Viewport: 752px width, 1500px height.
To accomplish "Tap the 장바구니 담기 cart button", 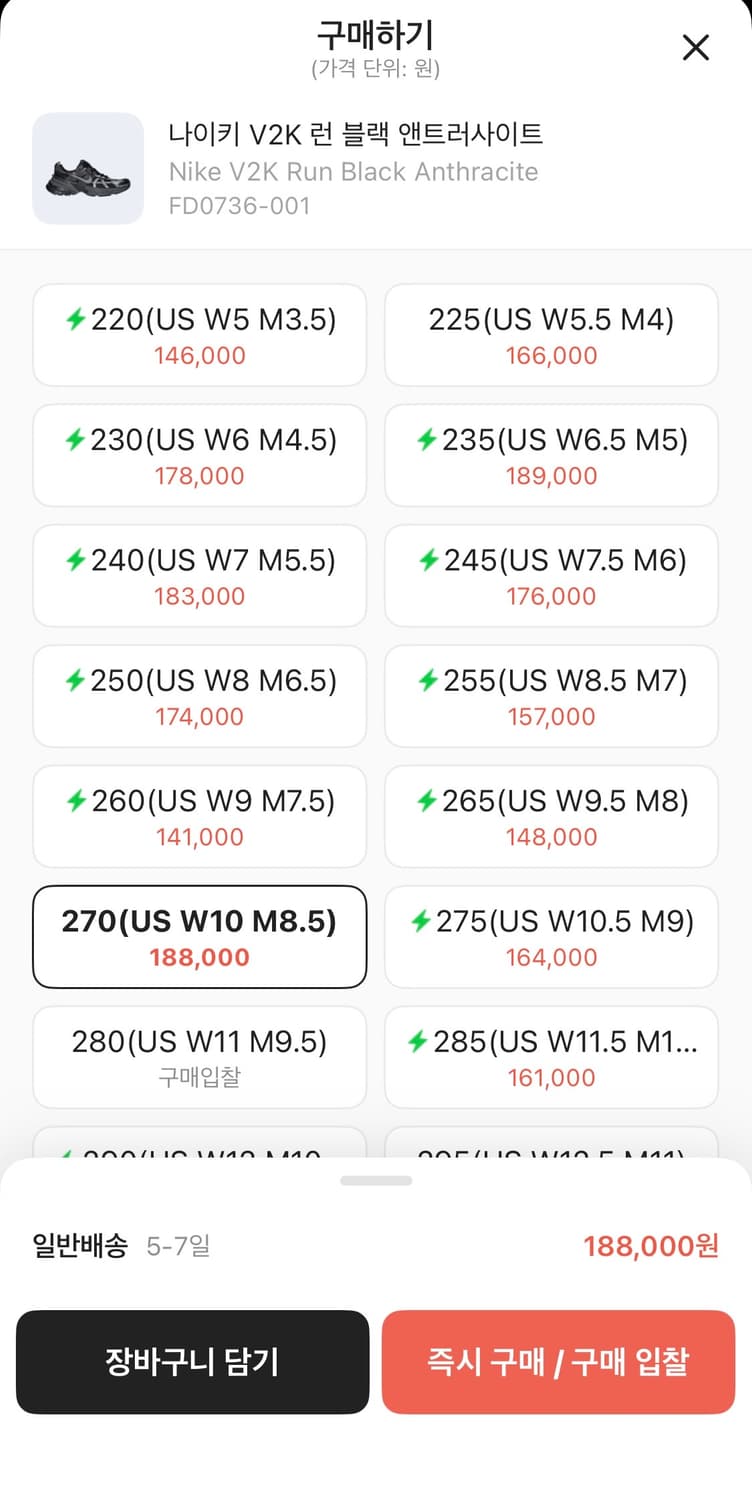I will pos(192,1362).
